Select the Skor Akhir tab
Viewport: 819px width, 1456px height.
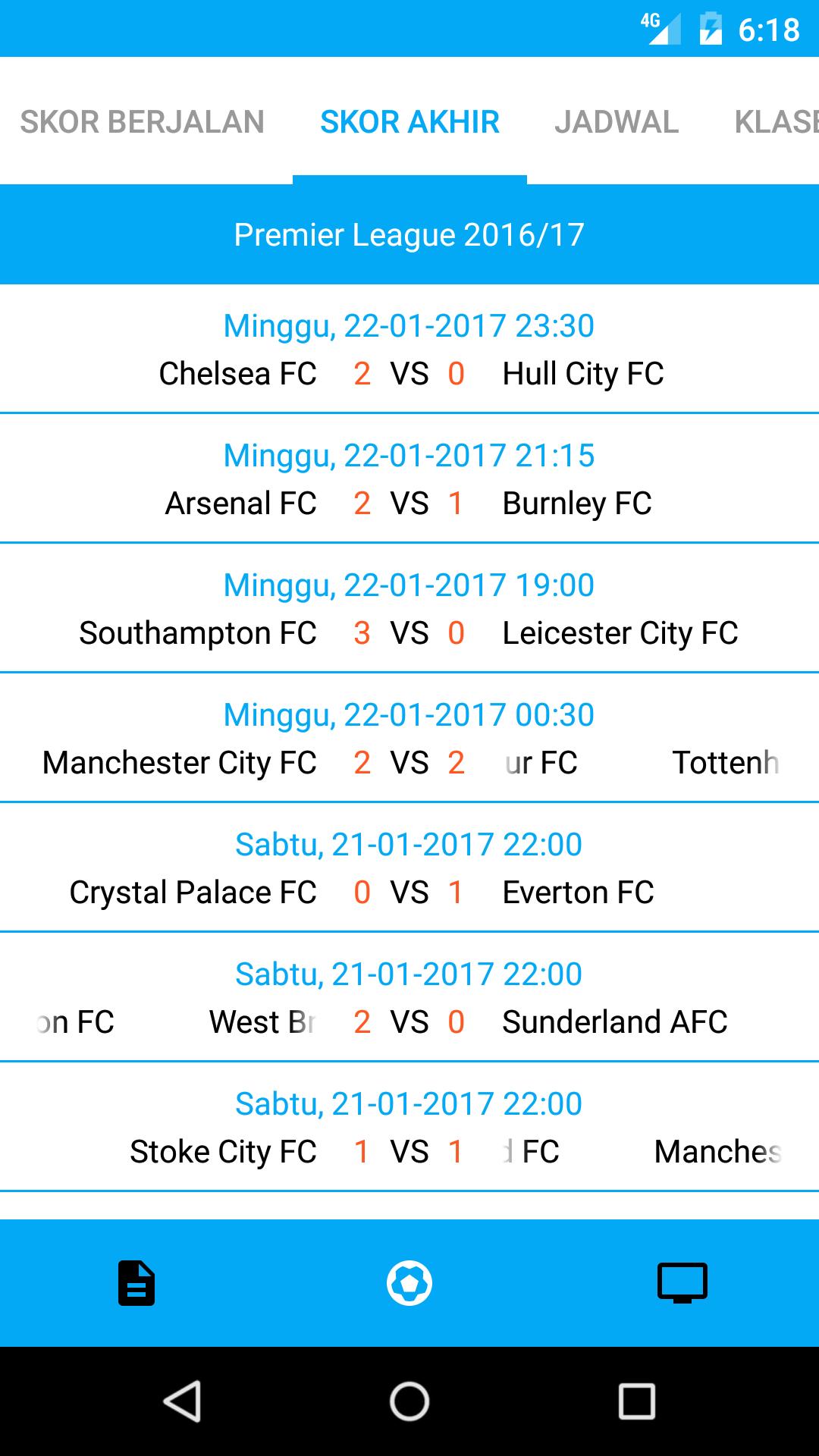[409, 122]
